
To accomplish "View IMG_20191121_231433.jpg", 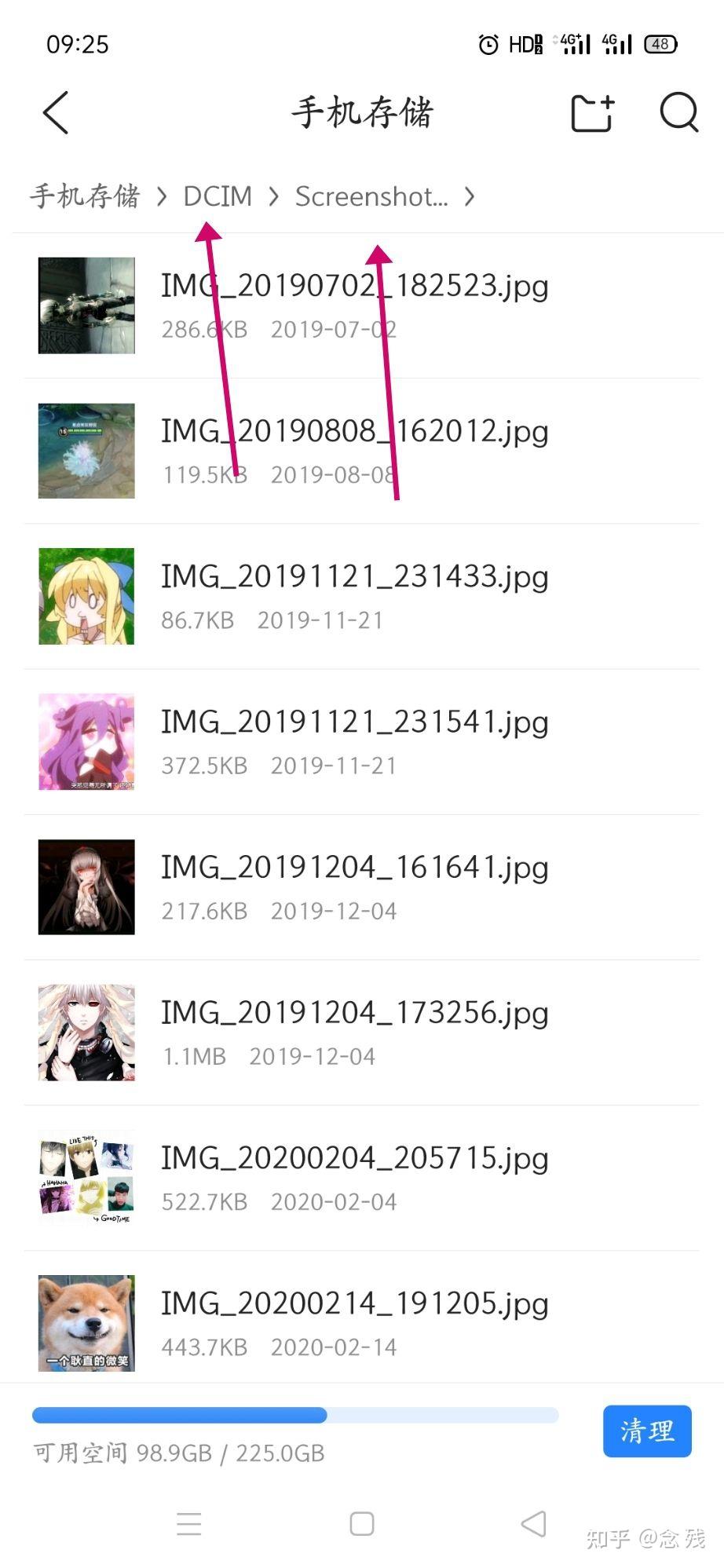I will [354, 595].
